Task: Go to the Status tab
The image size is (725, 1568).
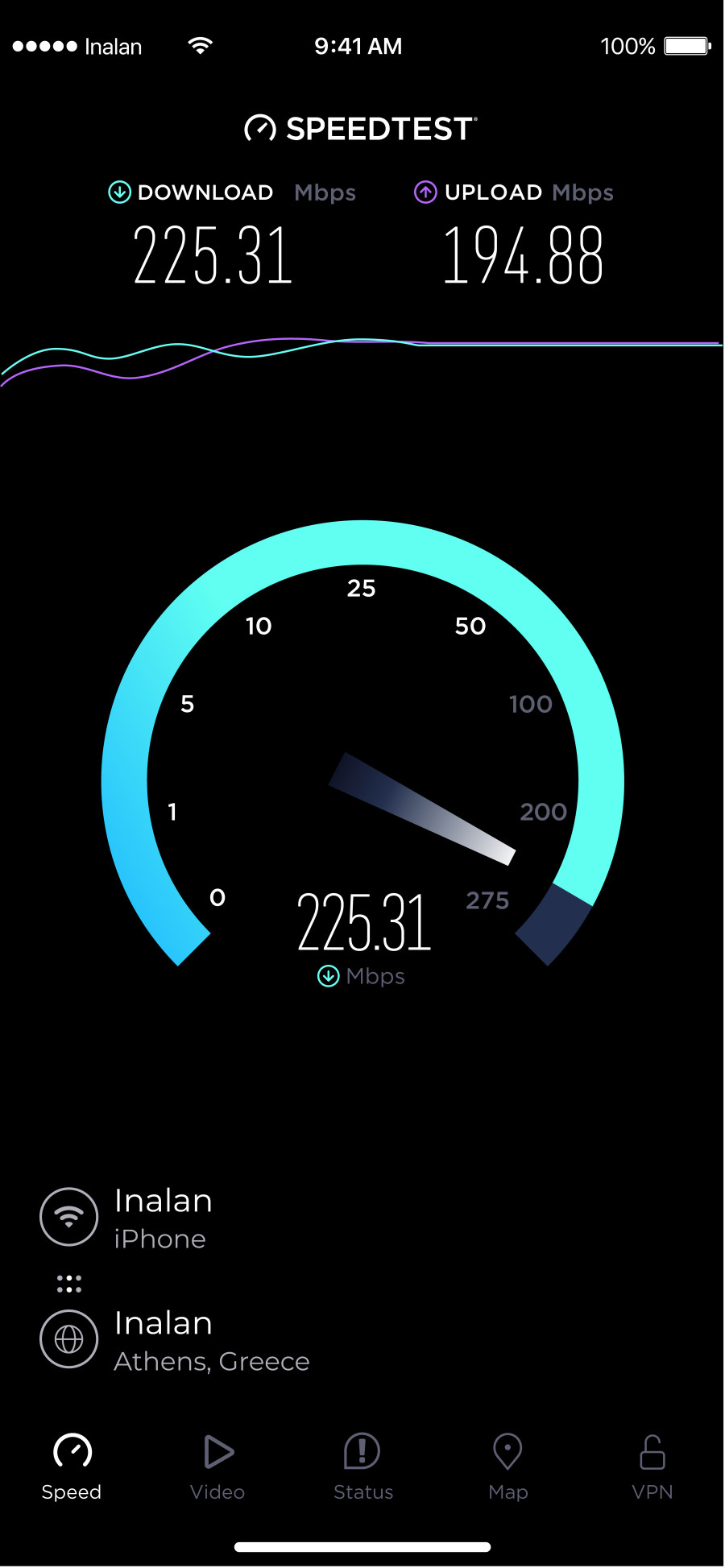Action: pos(362,1467)
